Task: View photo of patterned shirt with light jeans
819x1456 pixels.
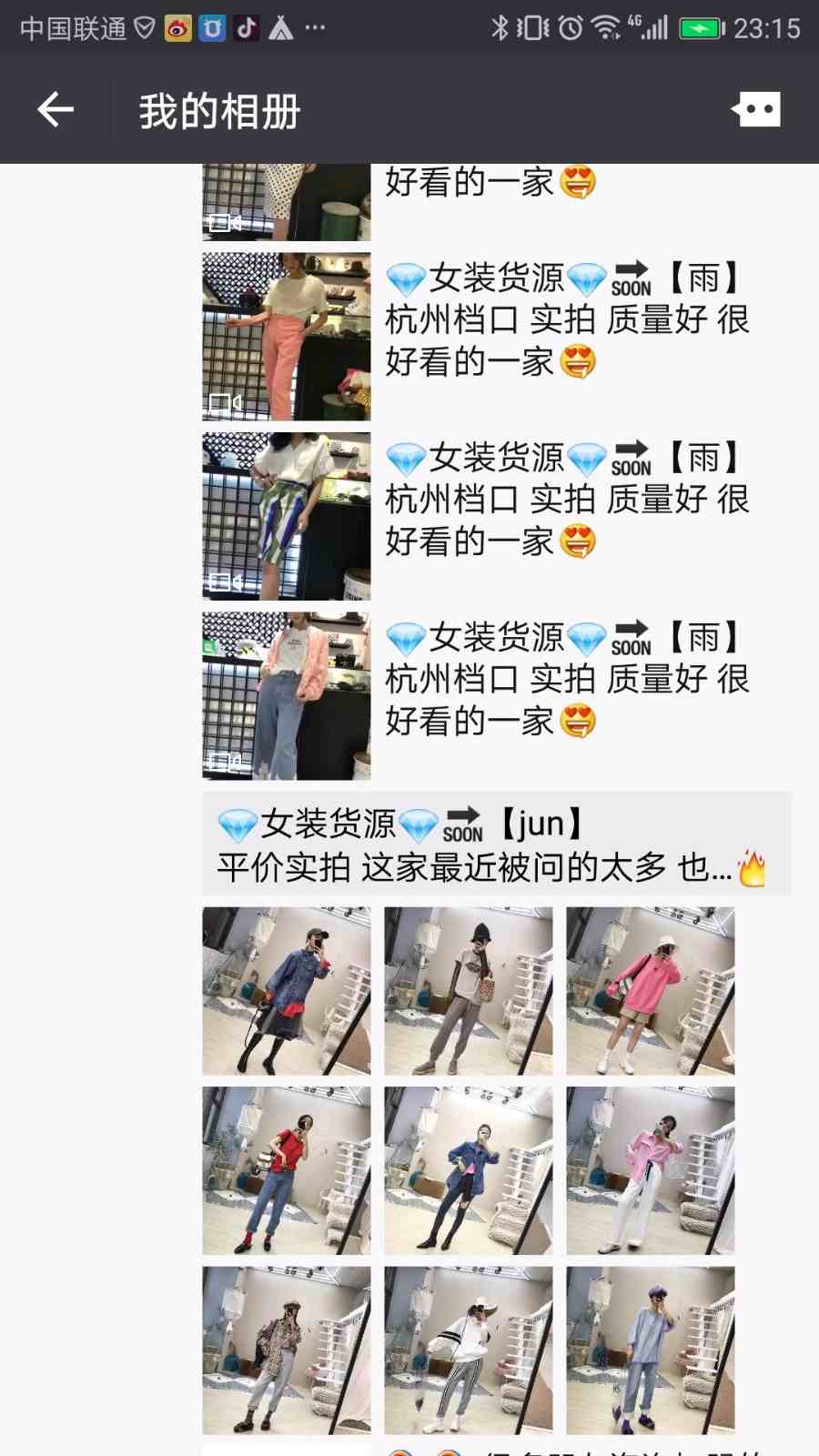Action: (286, 1350)
